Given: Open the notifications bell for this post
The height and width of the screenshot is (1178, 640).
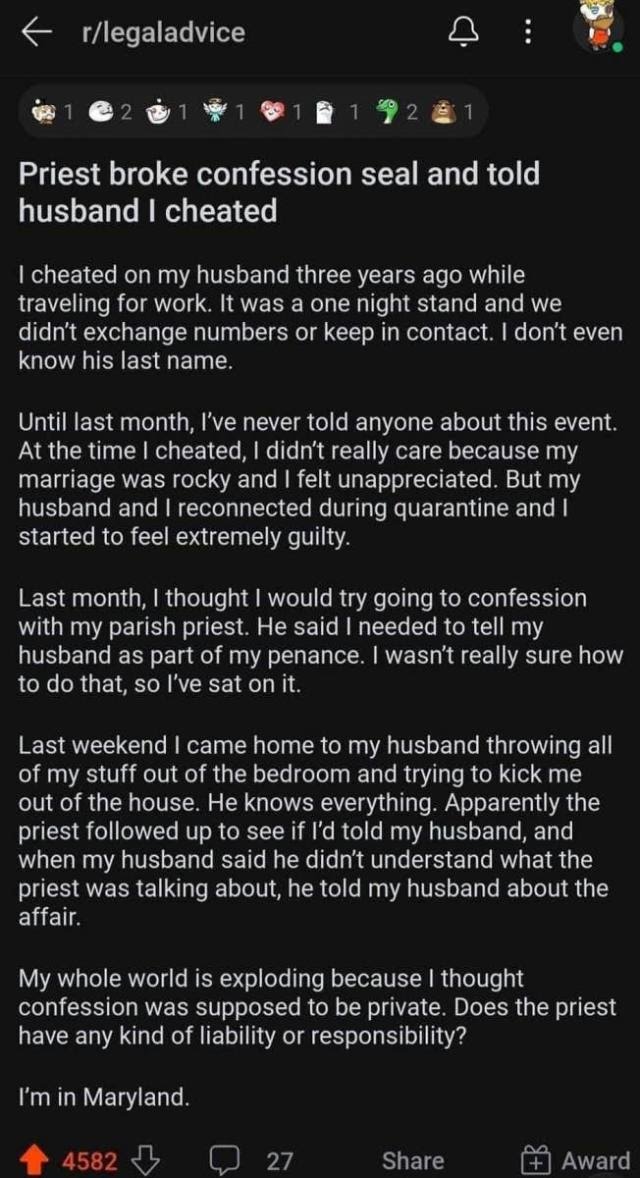Looking at the screenshot, I should coord(461,33).
